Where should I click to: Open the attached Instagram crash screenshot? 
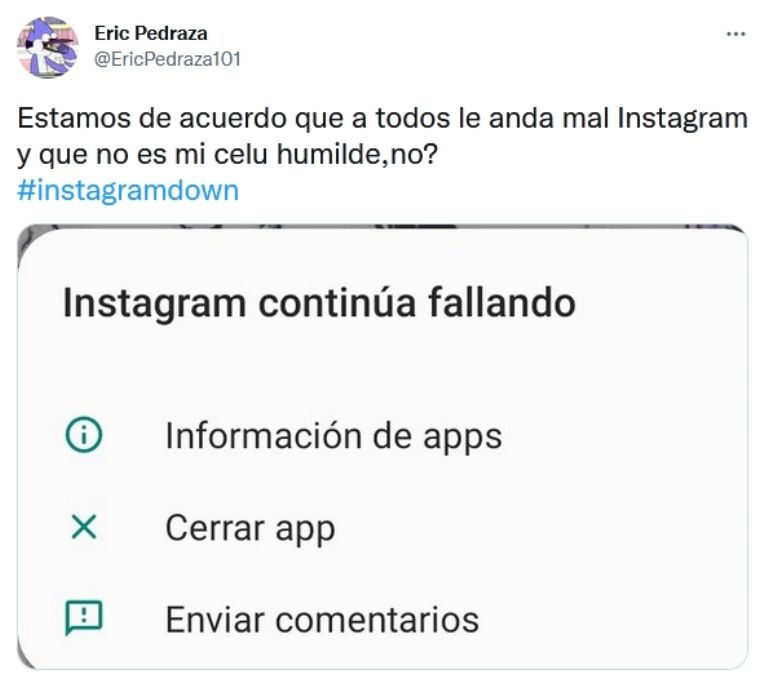[x=383, y=446]
